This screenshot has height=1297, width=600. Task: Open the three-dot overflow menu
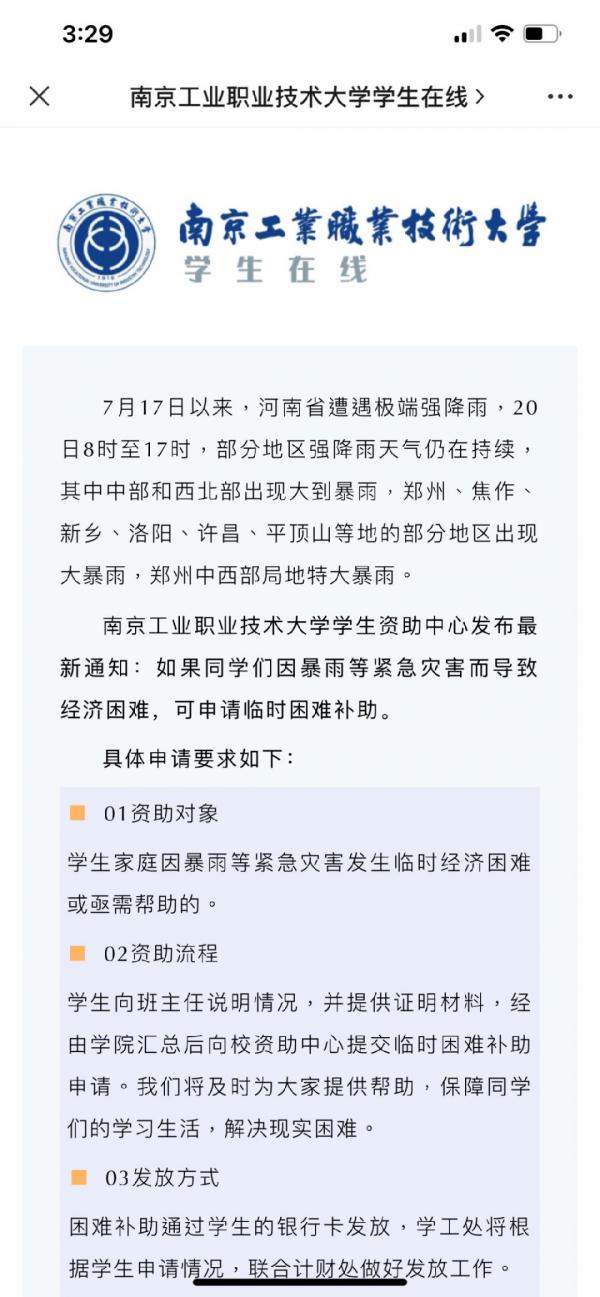click(560, 97)
